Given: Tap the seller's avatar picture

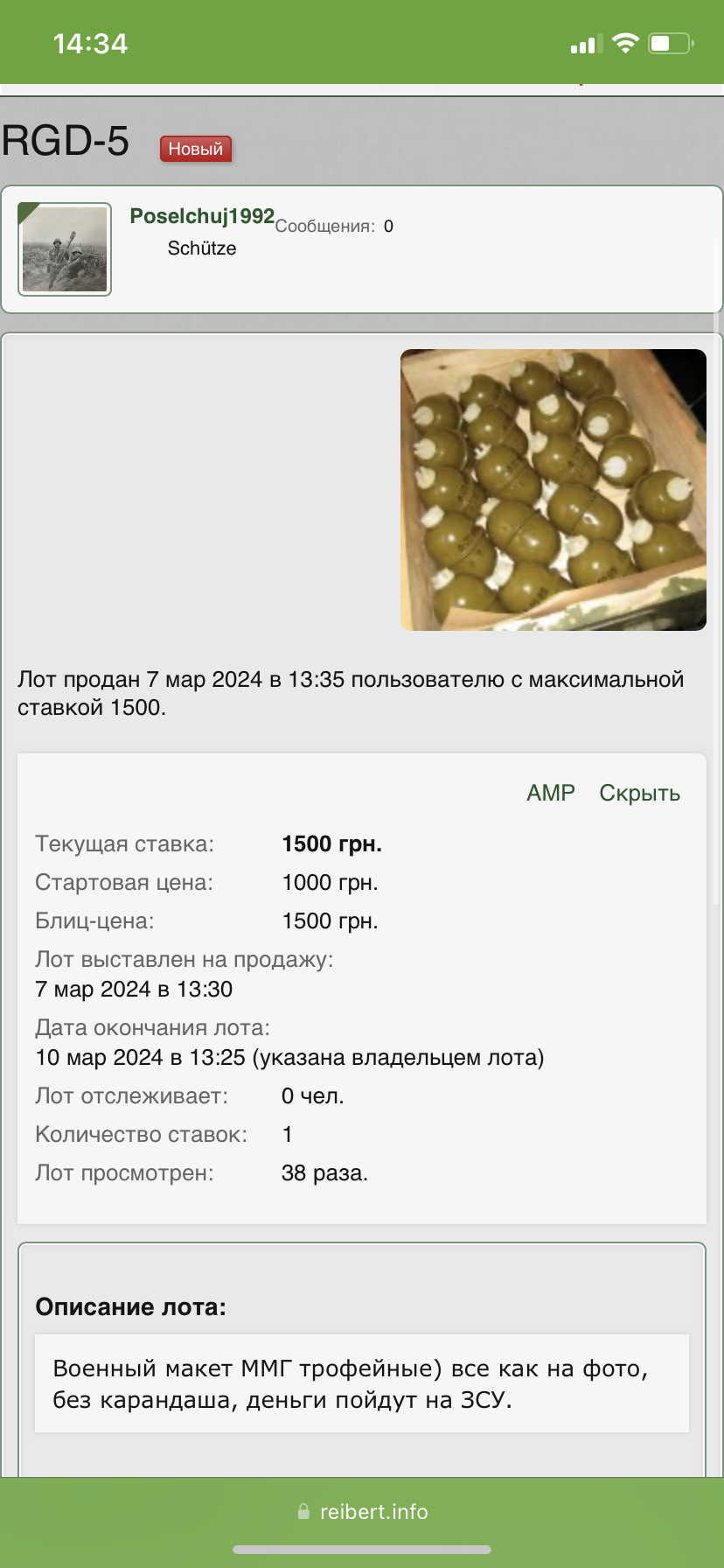Looking at the screenshot, I should click(x=65, y=249).
